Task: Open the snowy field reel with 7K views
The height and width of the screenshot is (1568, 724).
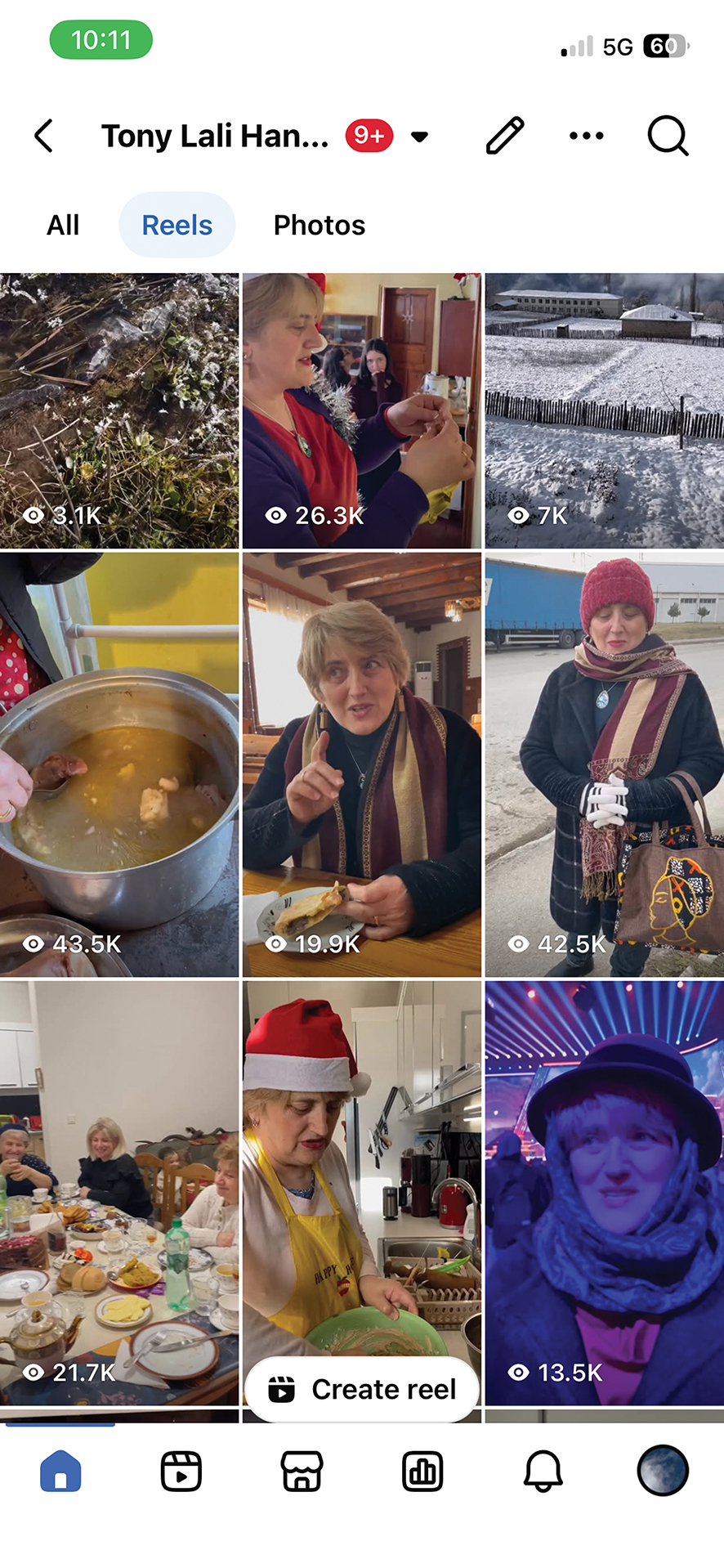Action: (604, 410)
